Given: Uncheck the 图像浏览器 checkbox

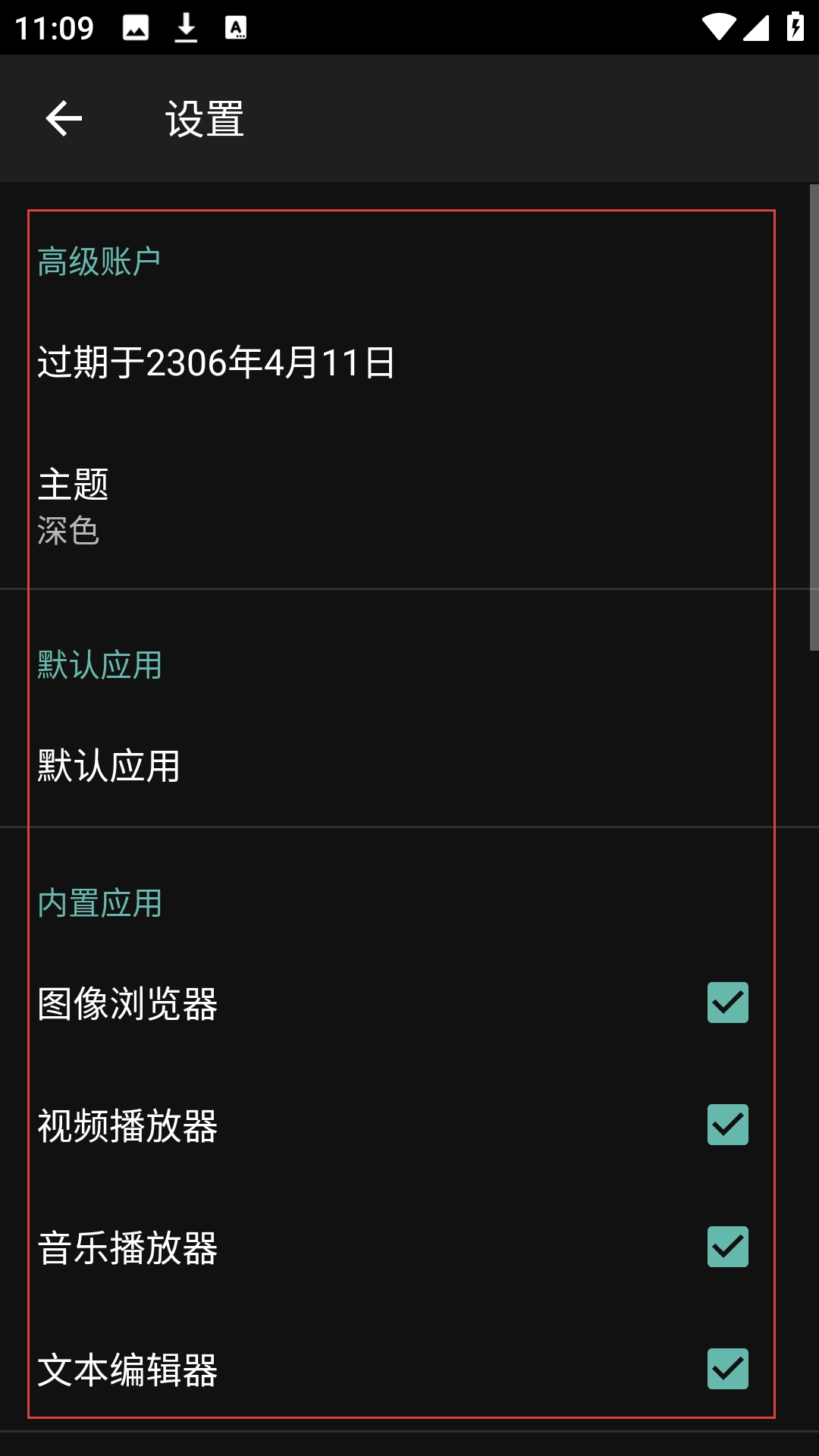Looking at the screenshot, I should click(727, 1003).
